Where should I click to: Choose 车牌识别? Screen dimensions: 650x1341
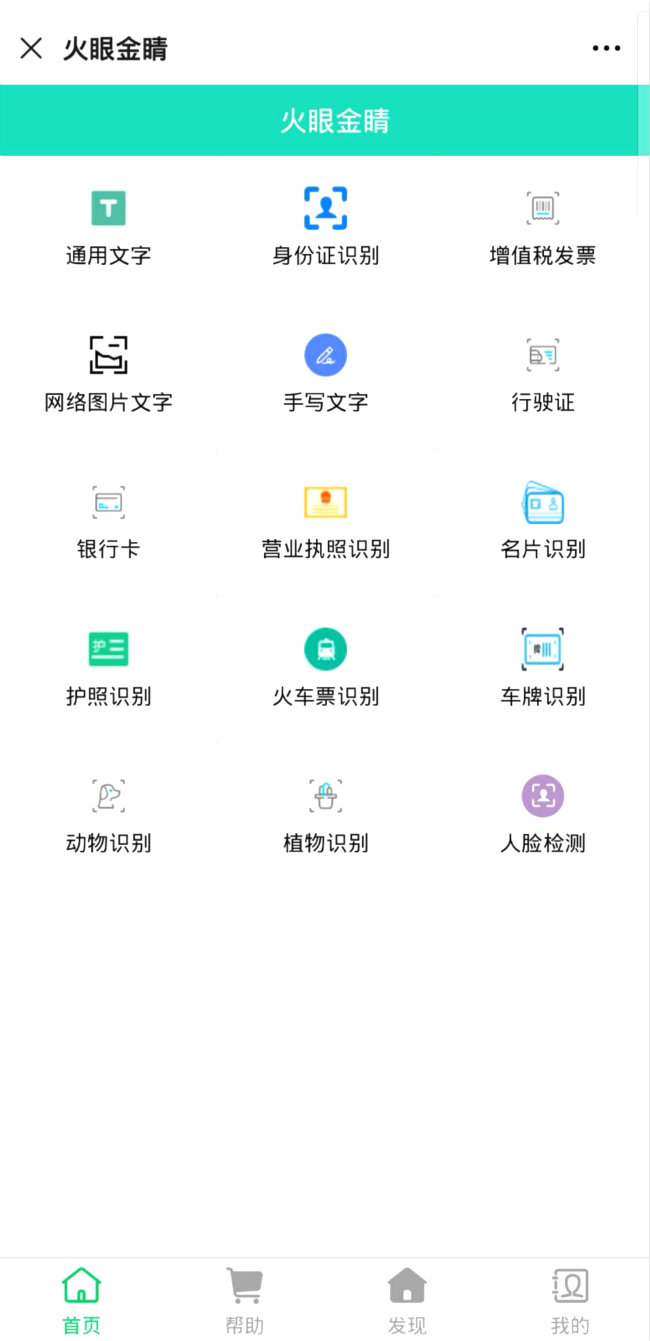coord(542,669)
